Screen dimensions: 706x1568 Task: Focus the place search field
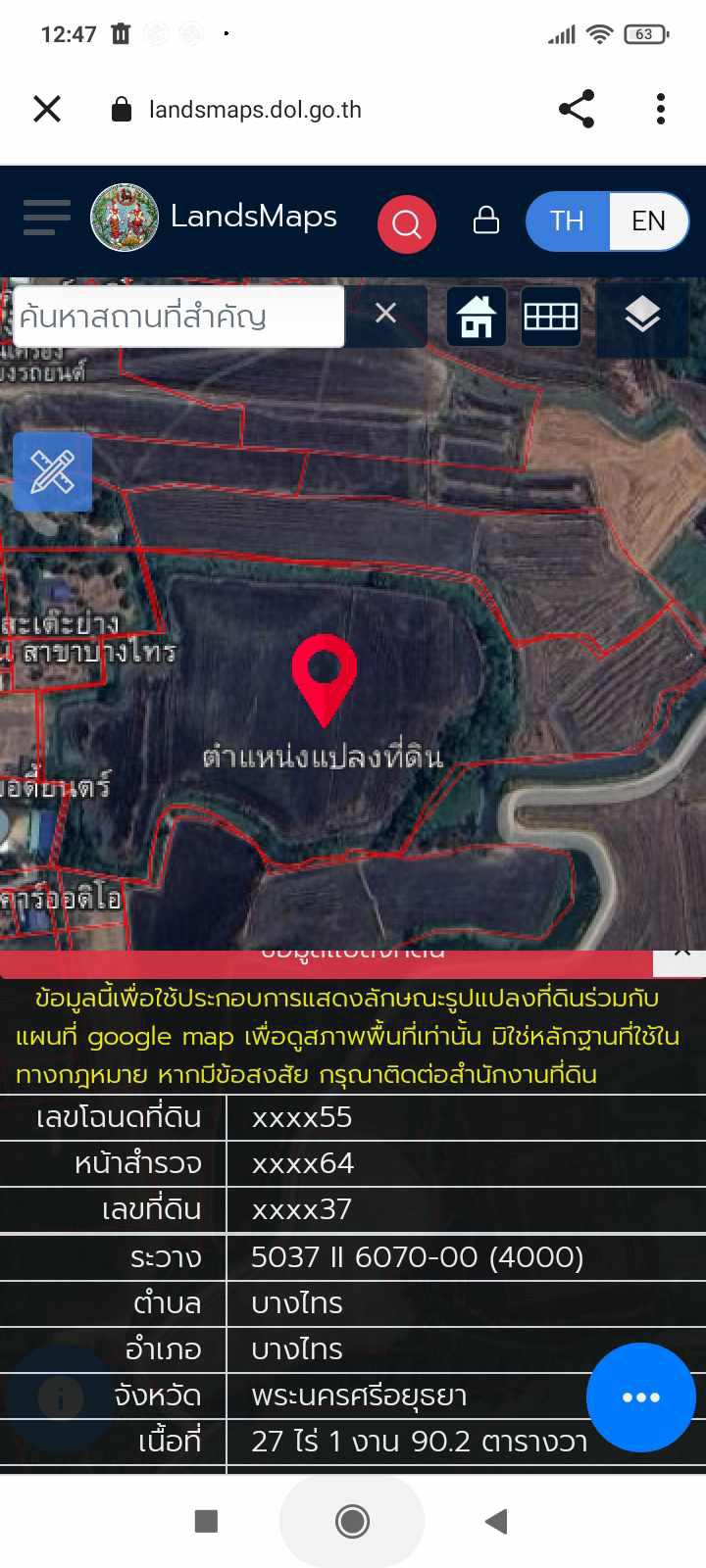pos(179,316)
